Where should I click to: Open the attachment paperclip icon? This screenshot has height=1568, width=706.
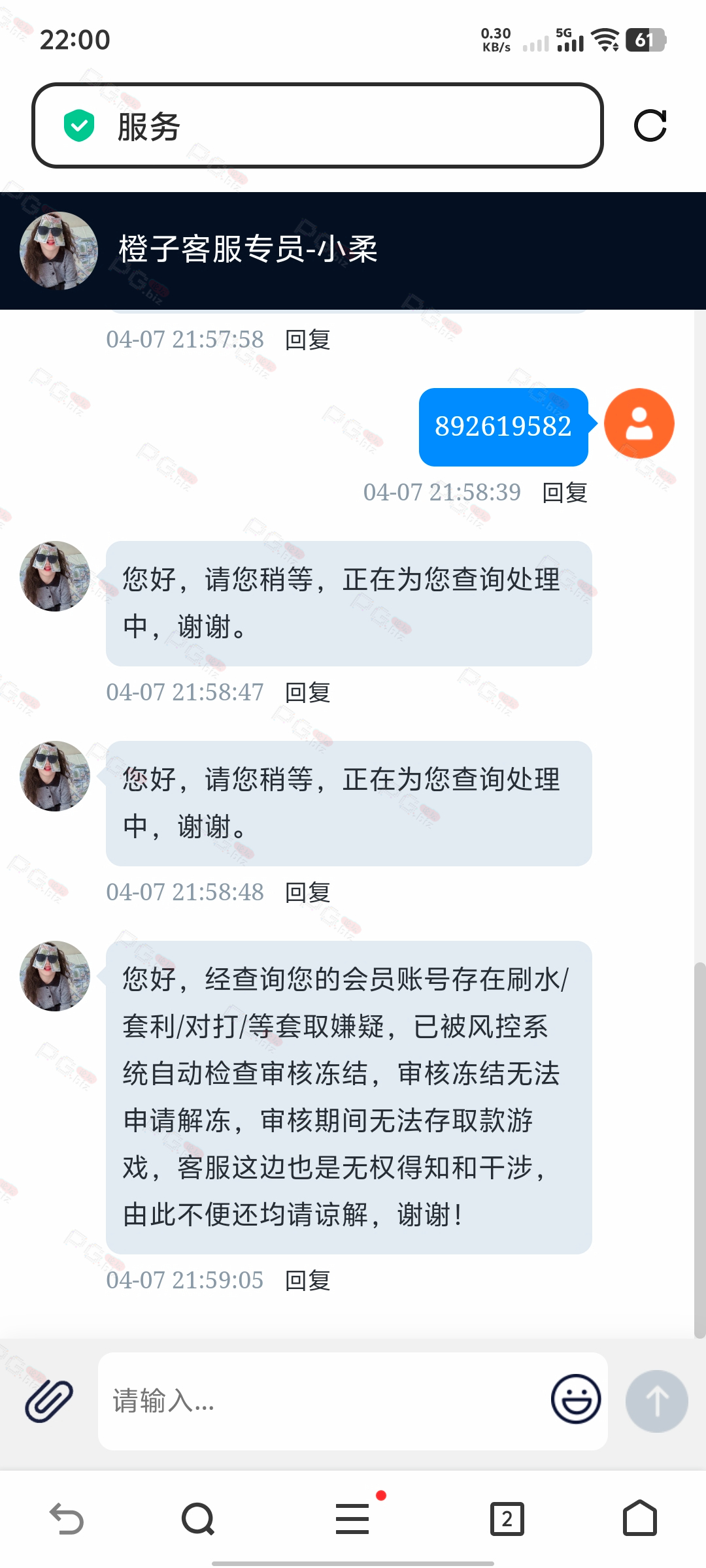(x=49, y=1401)
